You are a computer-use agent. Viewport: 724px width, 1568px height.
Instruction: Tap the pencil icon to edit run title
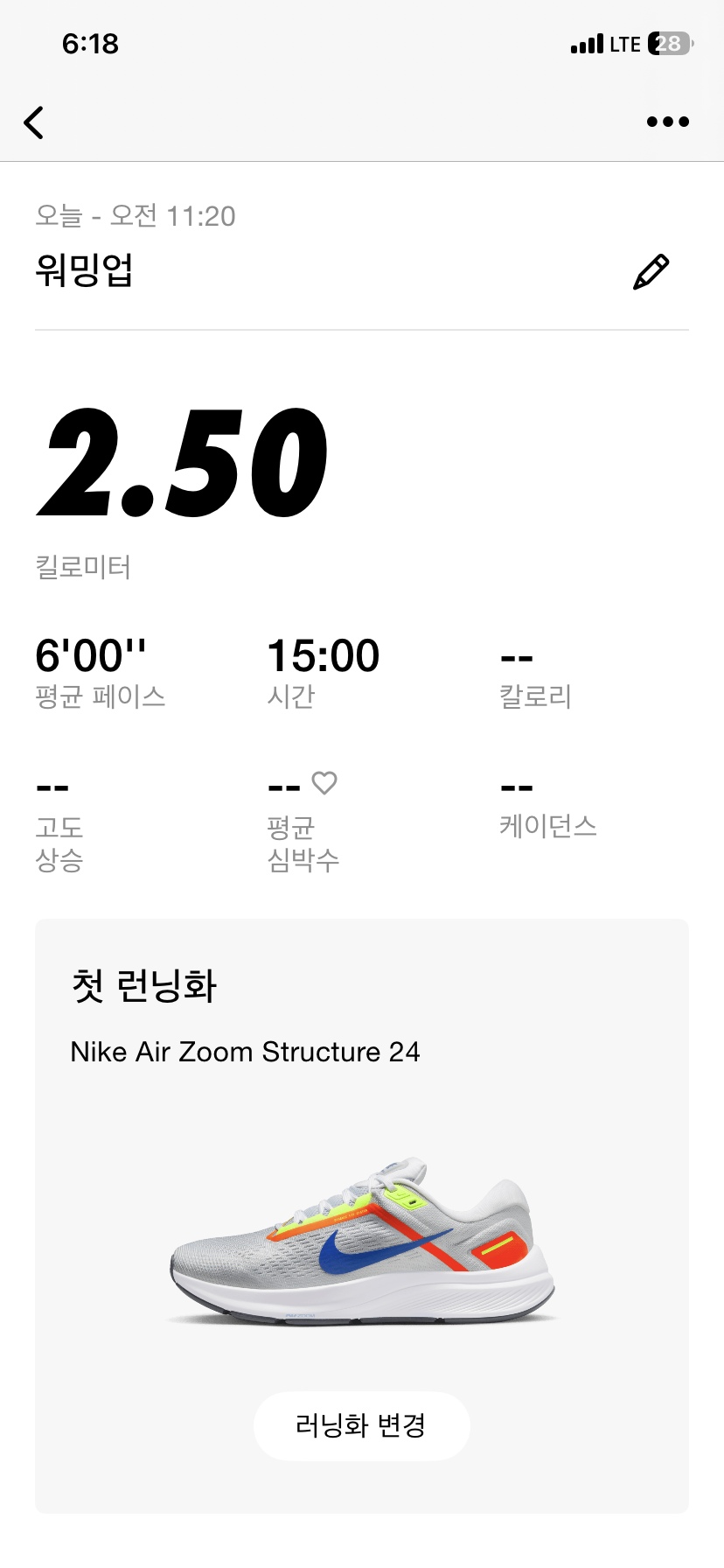(x=653, y=271)
